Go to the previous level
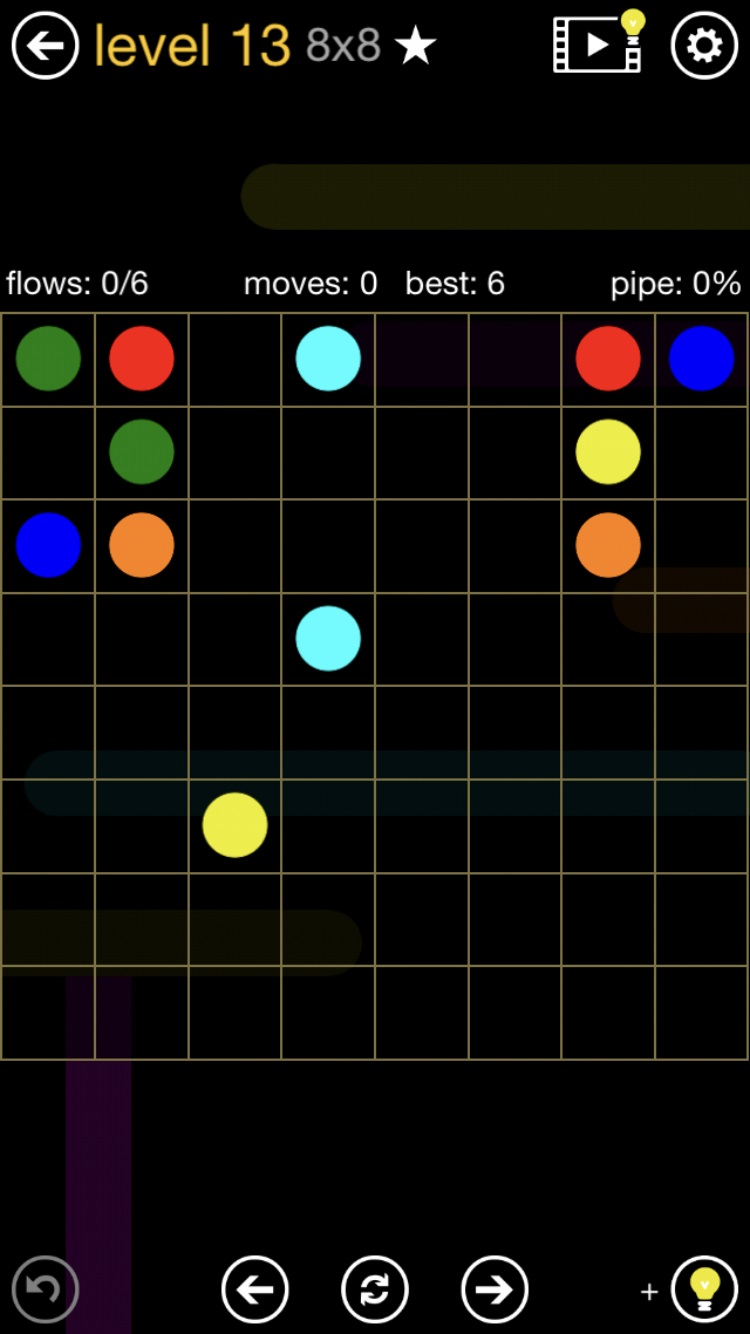This screenshot has width=750, height=1334. [255, 1290]
